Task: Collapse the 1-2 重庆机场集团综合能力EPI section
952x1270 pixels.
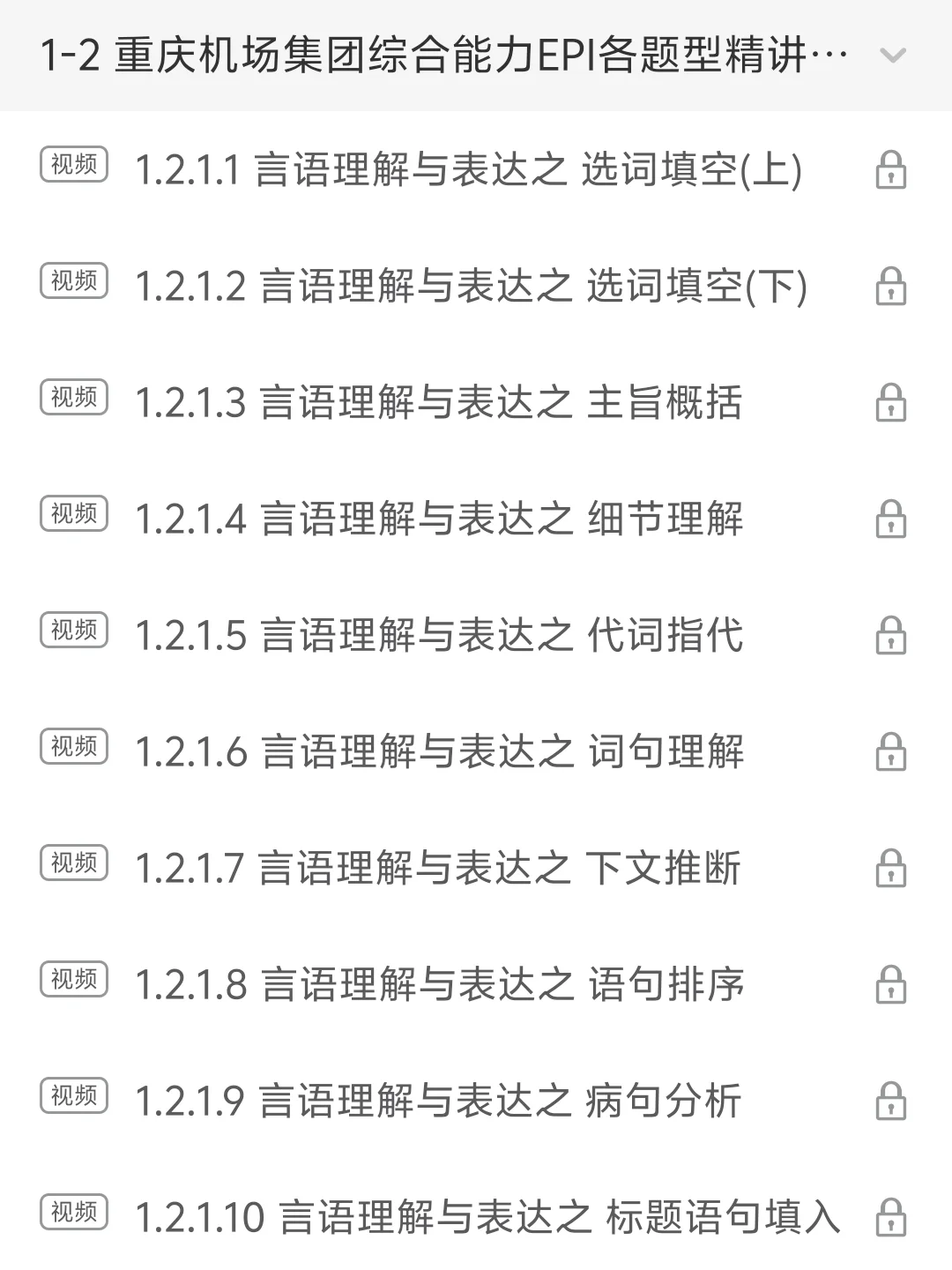Action: click(892, 56)
